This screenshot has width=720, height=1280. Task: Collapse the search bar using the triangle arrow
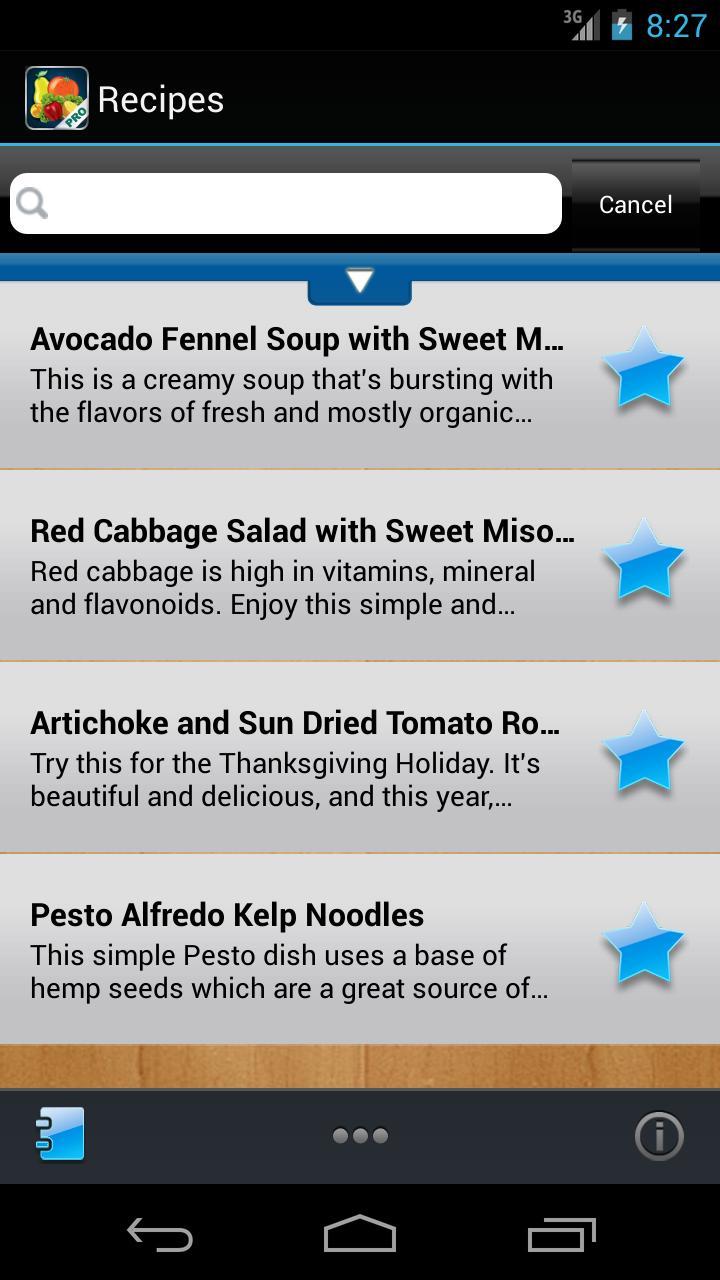(359, 281)
